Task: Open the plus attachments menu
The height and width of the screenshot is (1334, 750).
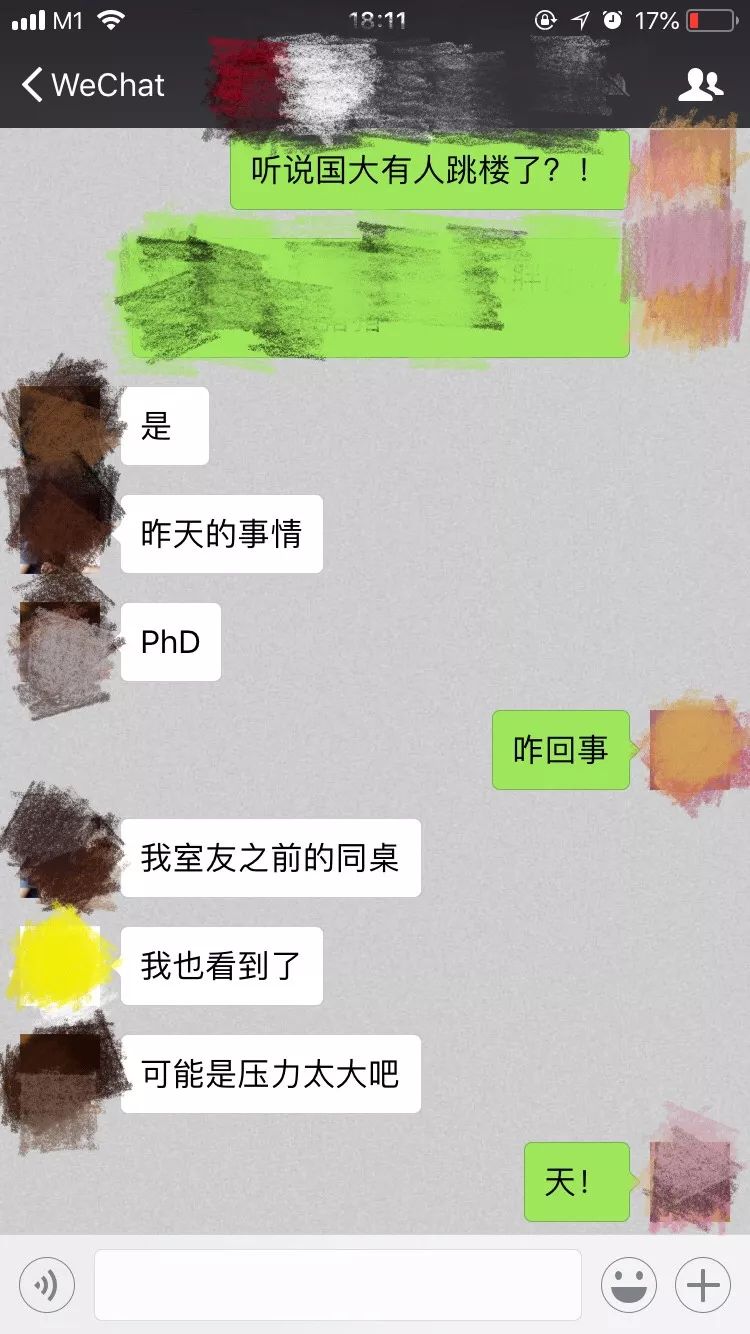Action: tap(703, 1285)
